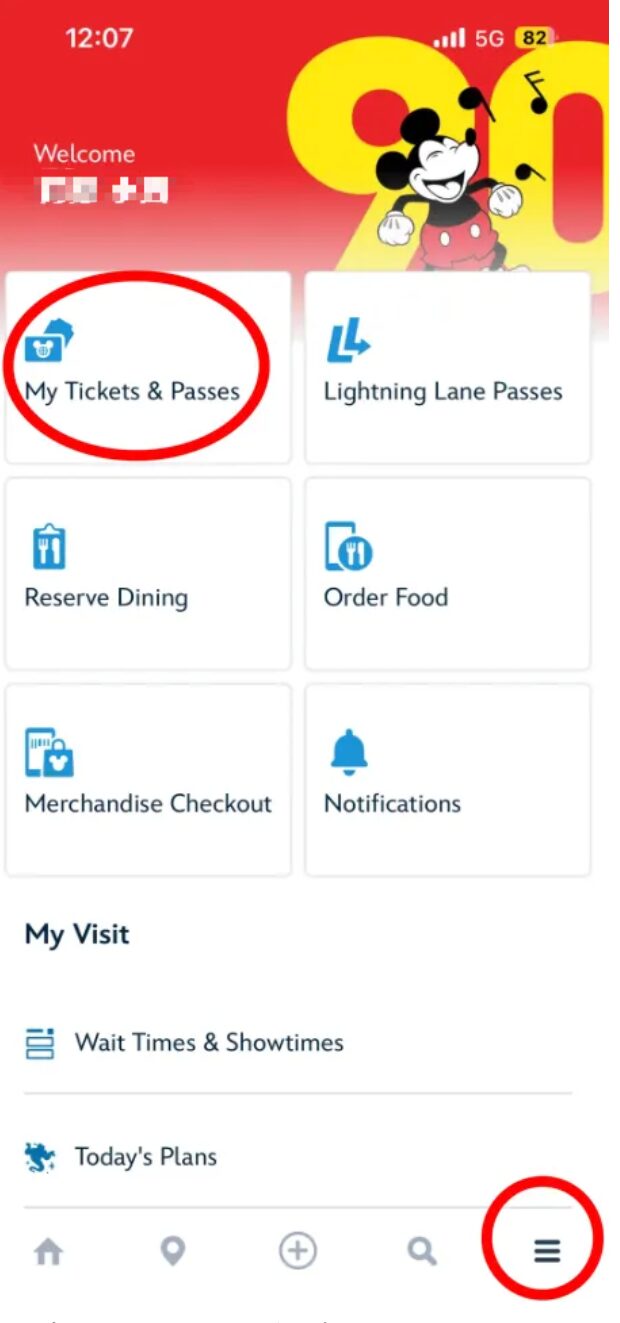
Task: Select the Reserve Dining tile
Action: click(x=148, y=573)
